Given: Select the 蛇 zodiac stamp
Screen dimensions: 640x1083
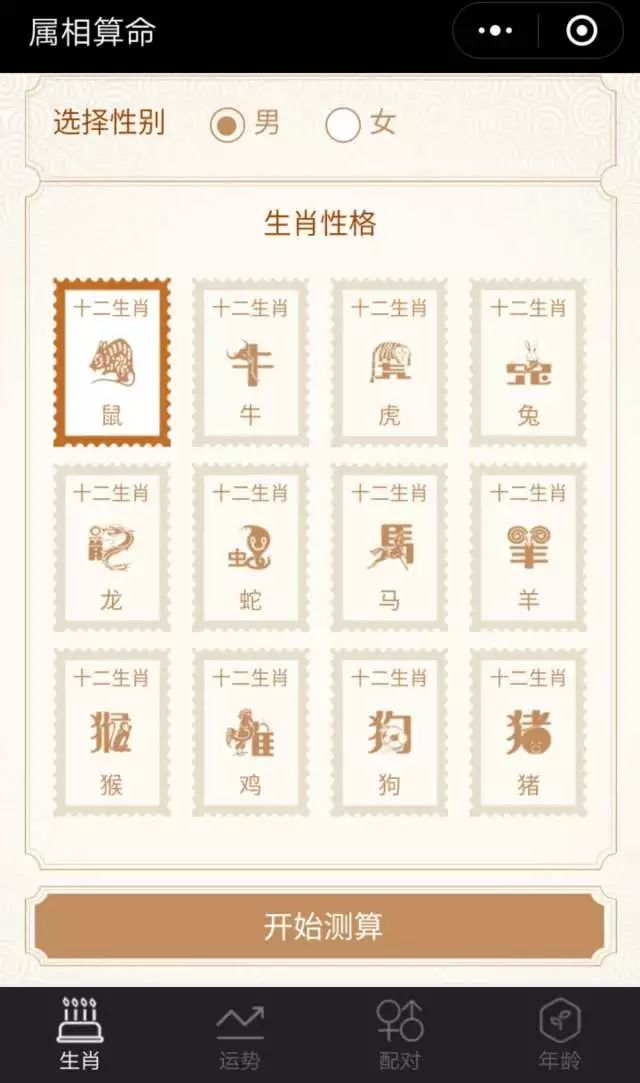Looking at the screenshot, I should [251, 547].
